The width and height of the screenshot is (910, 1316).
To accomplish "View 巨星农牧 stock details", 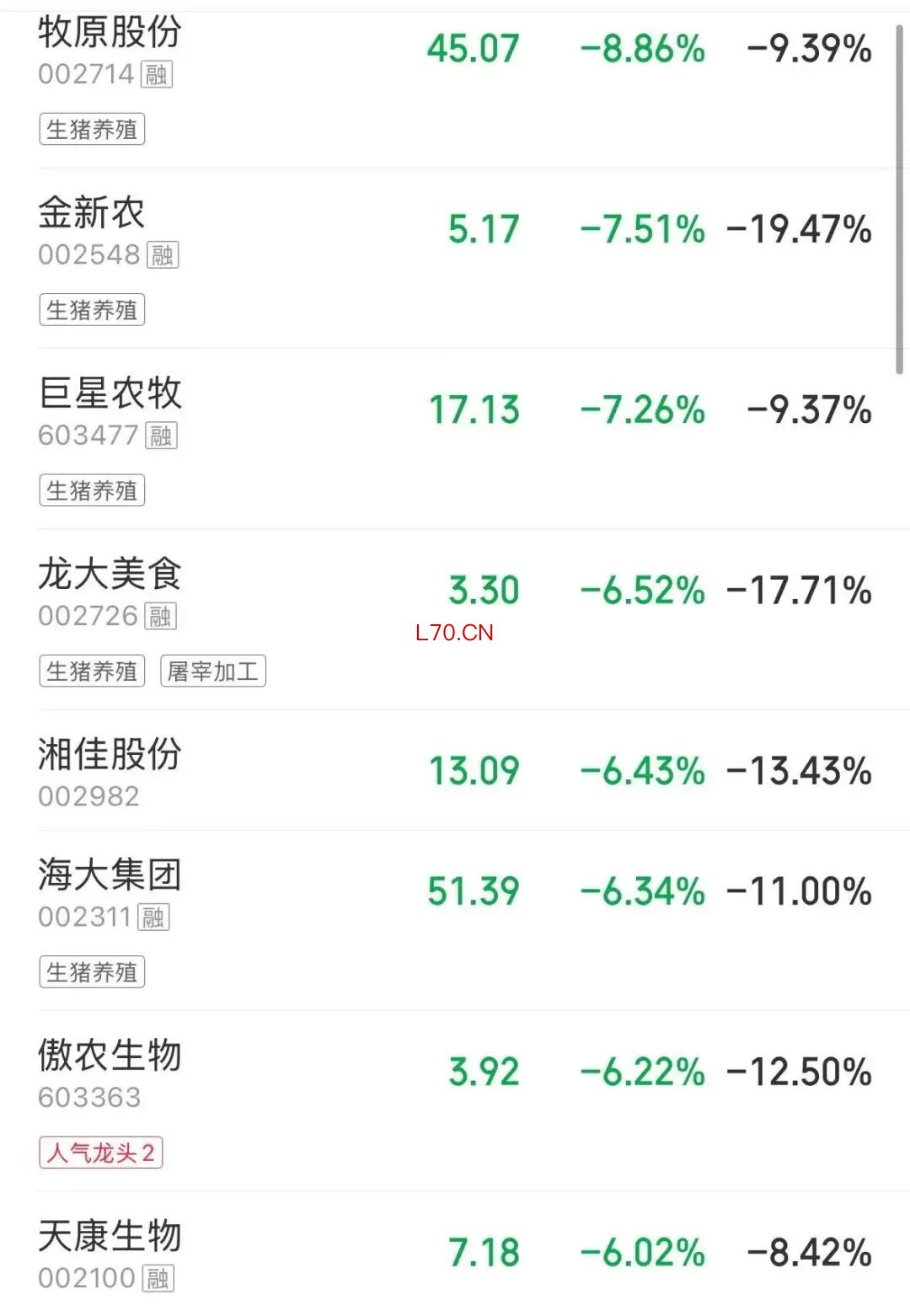I will 110,394.
